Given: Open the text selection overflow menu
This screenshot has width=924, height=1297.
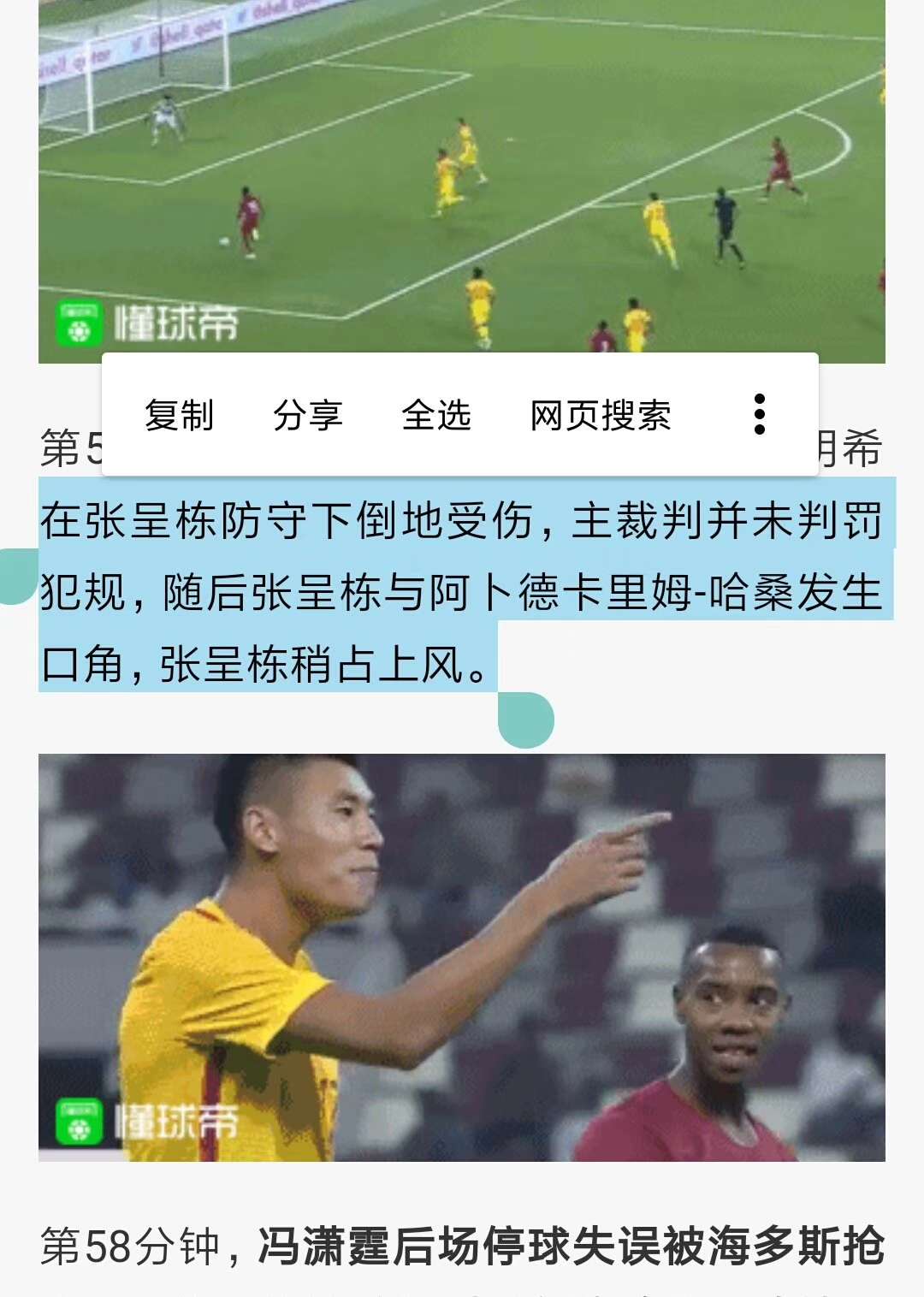Looking at the screenshot, I should tap(759, 415).
